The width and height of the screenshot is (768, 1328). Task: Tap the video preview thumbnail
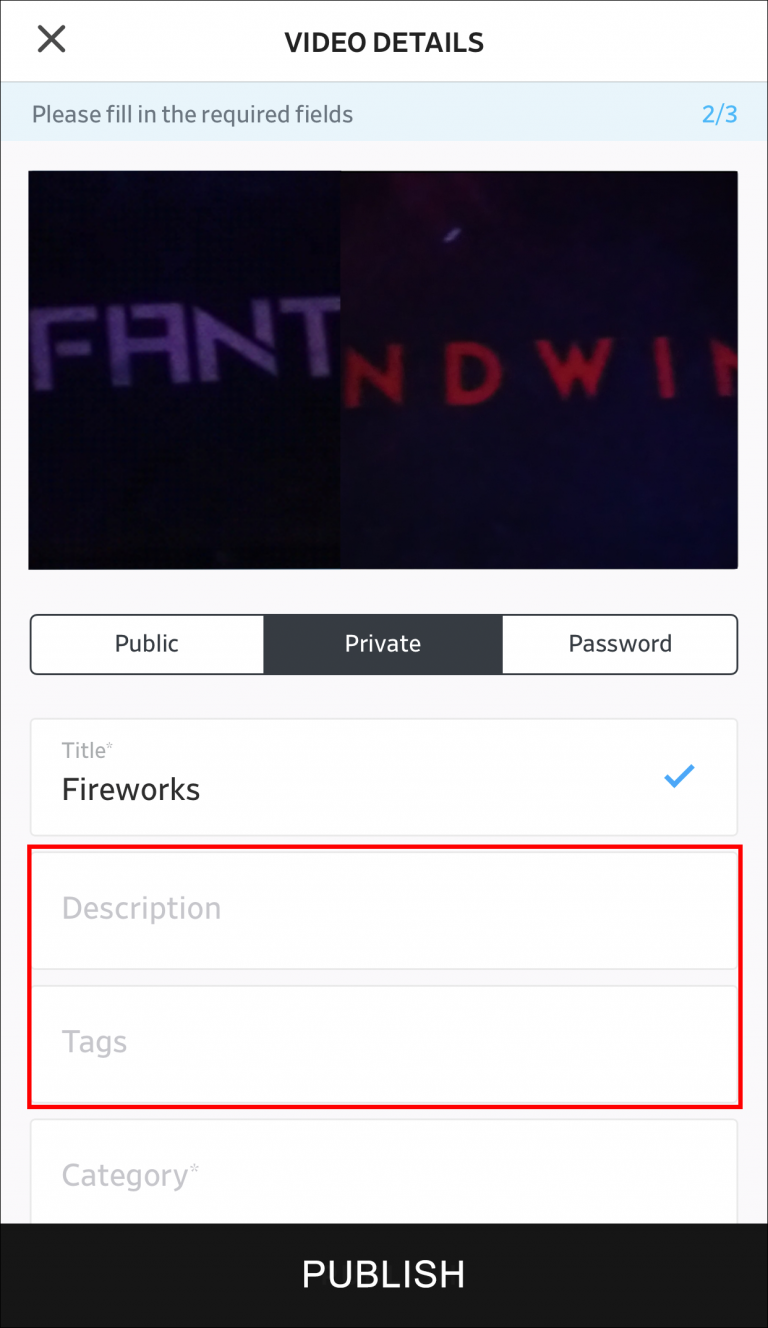click(x=384, y=370)
